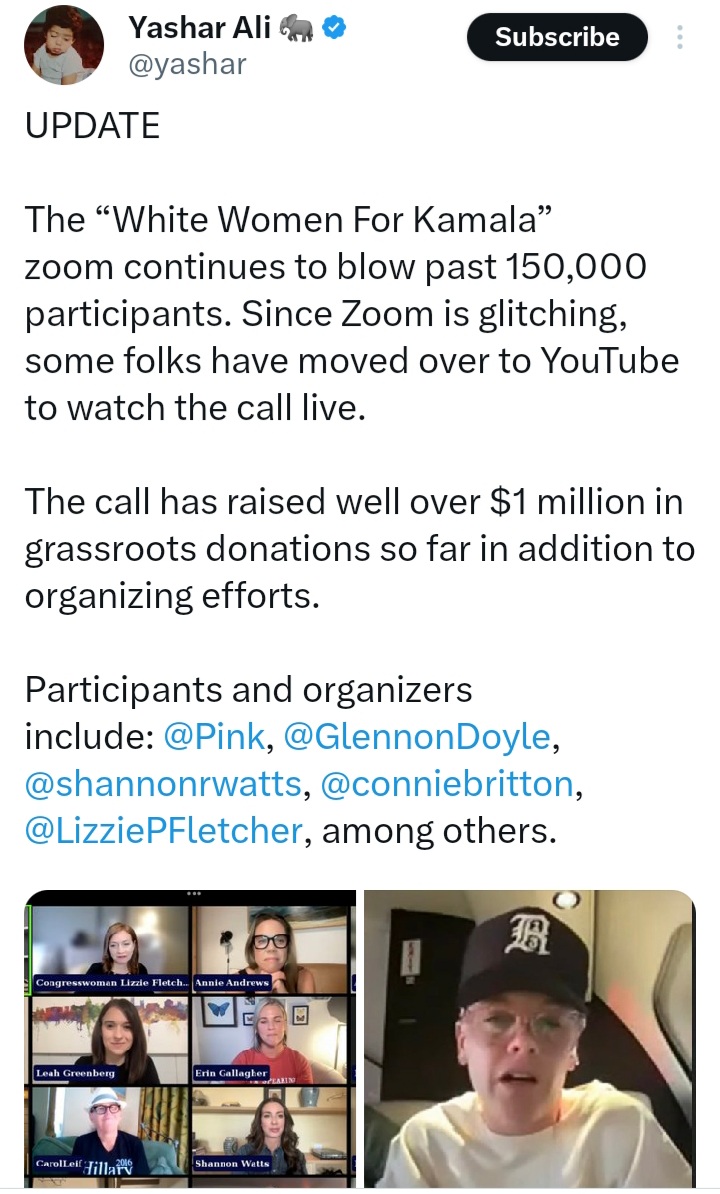This screenshot has height=1194, width=720.
Task: Open the @conniebritton mention link
Action: (448, 784)
